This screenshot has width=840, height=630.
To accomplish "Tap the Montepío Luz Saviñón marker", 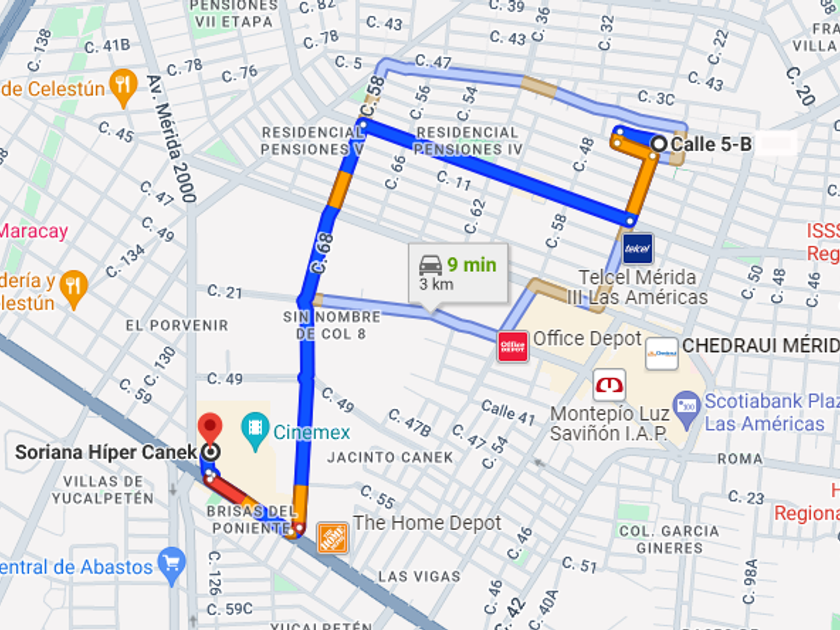I will coord(610,385).
